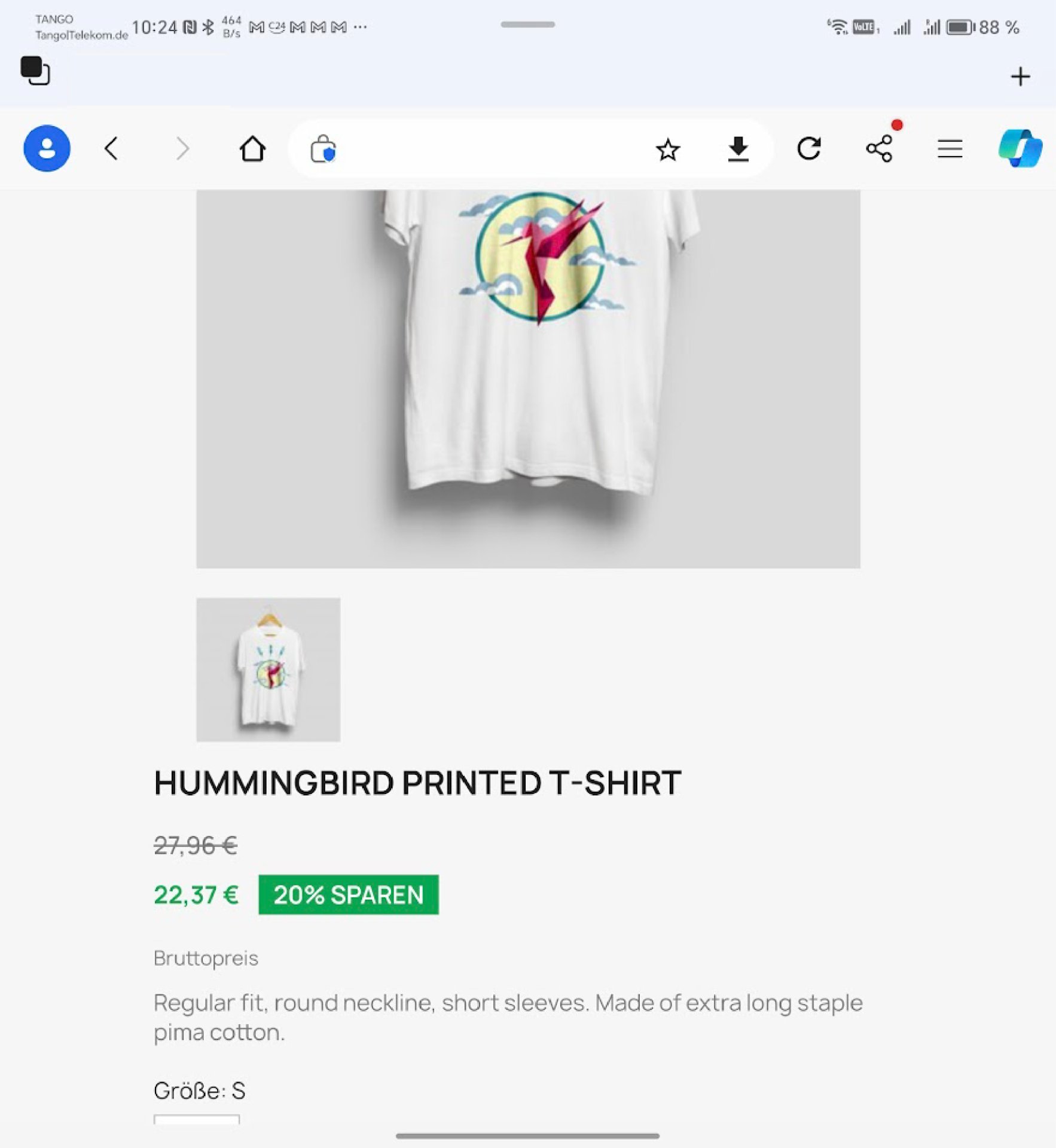The height and width of the screenshot is (1148, 1056).
Task: Open a new browser tab
Action: pos(1020,77)
